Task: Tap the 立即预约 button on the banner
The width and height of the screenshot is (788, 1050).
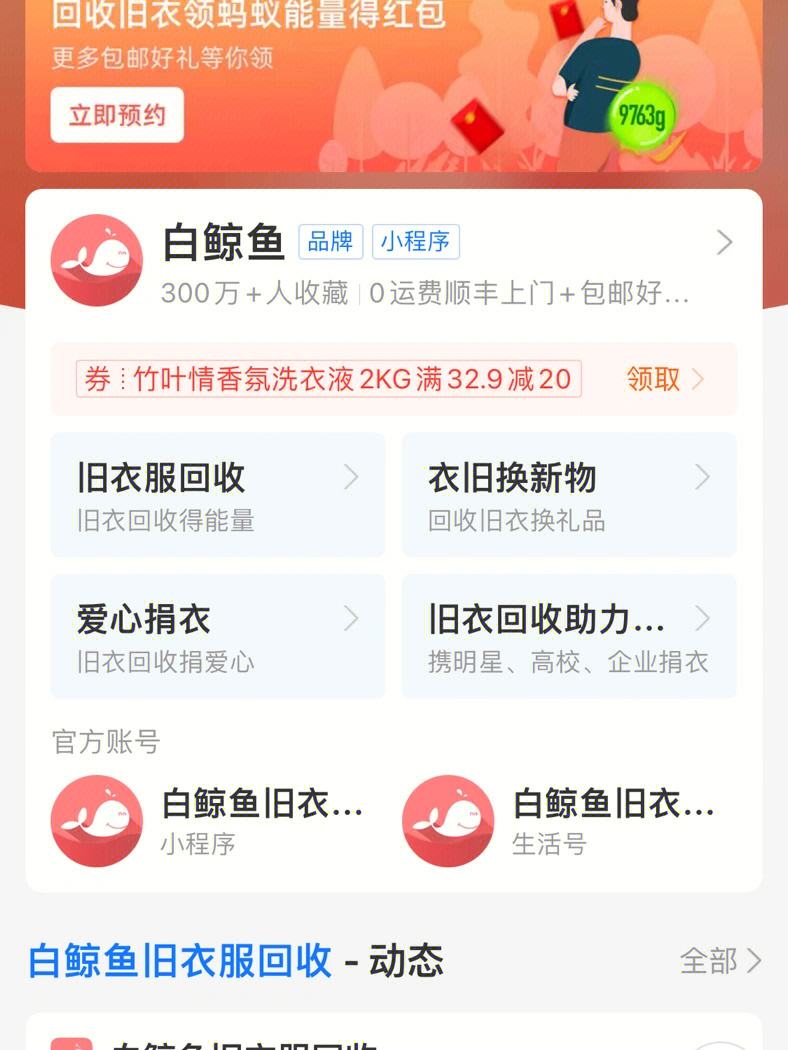Action: (117, 115)
